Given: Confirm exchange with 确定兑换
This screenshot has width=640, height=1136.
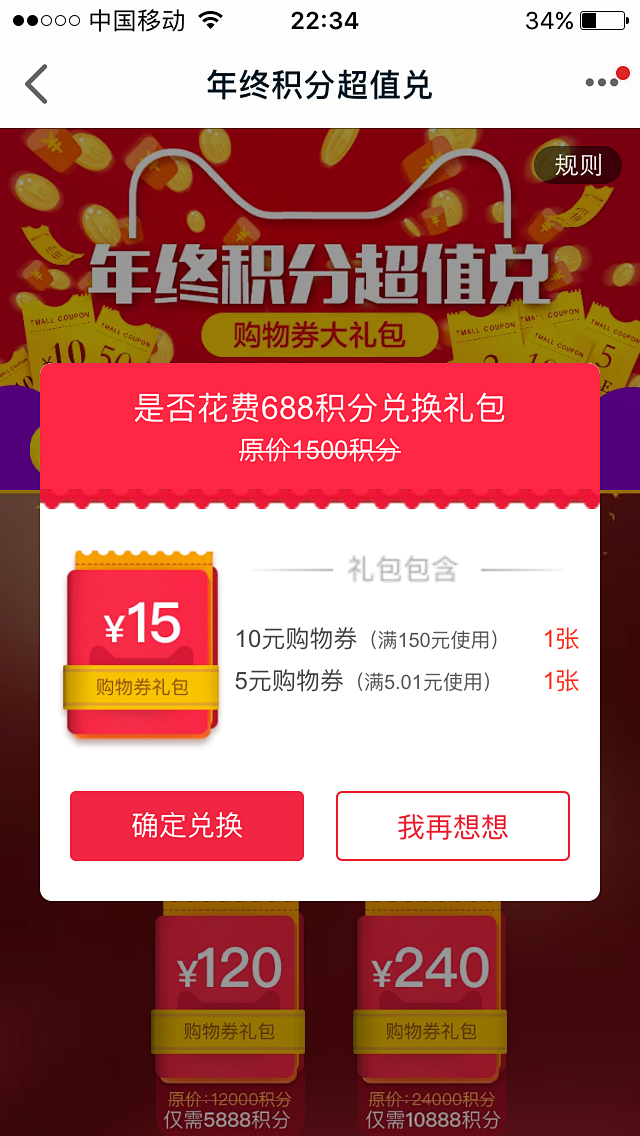Looking at the screenshot, I should [x=187, y=826].
